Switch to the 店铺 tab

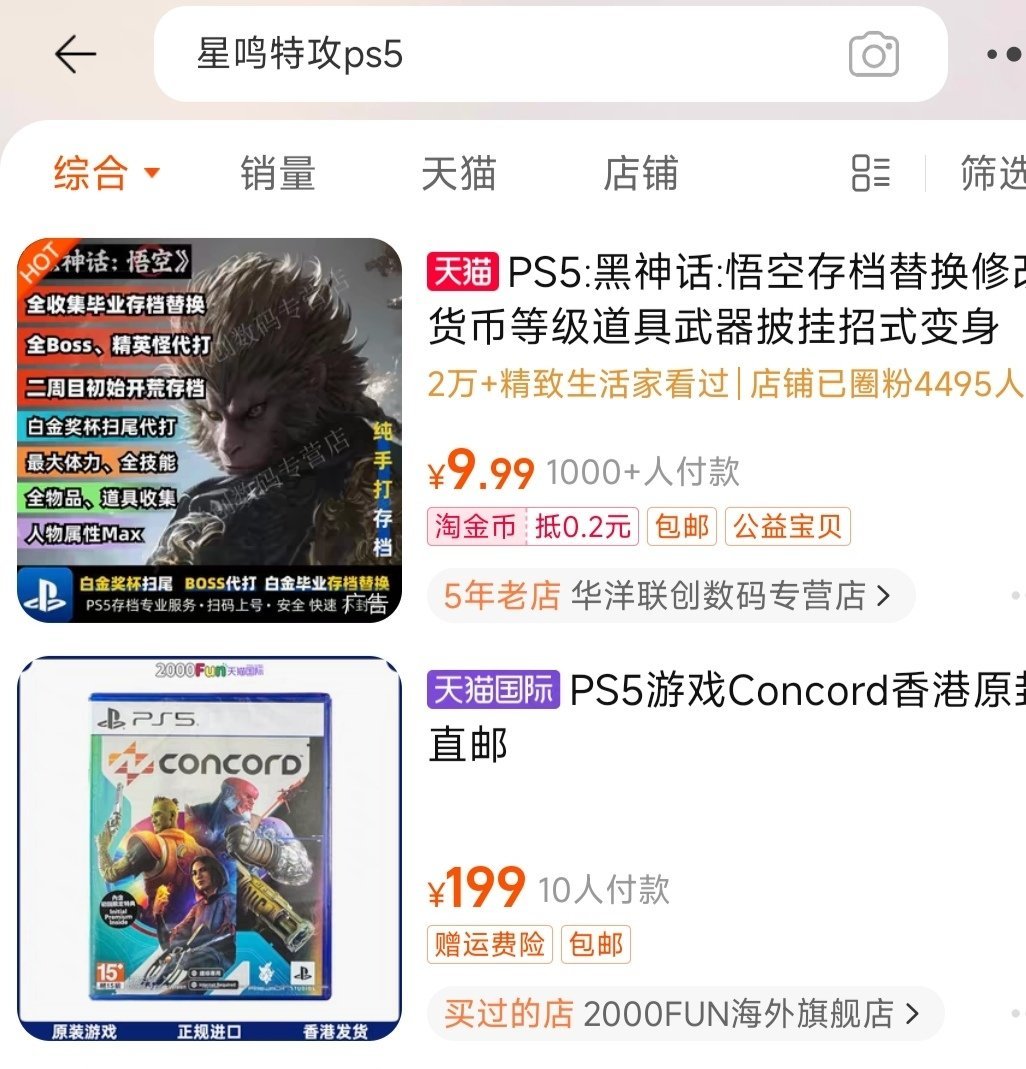640,173
